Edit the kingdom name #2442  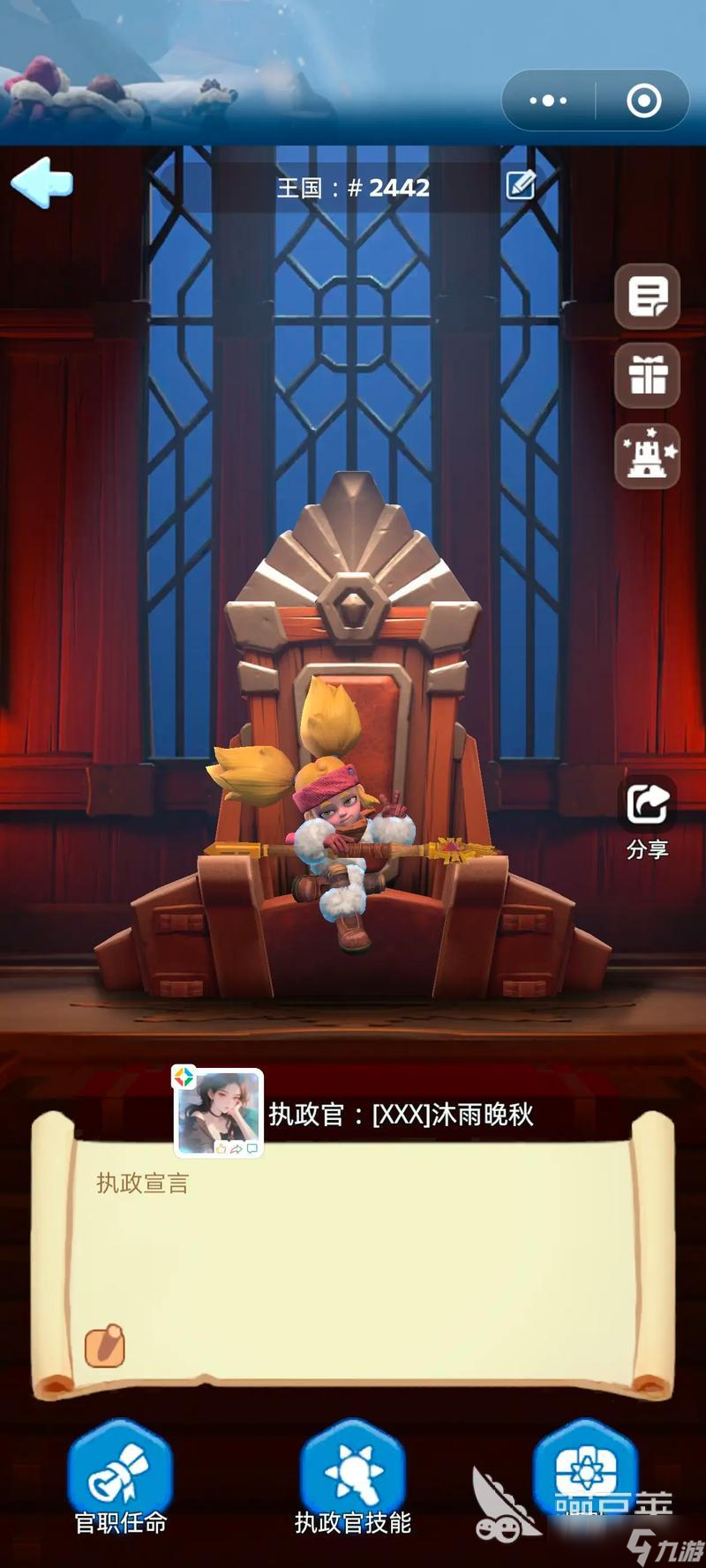[x=520, y=185]
